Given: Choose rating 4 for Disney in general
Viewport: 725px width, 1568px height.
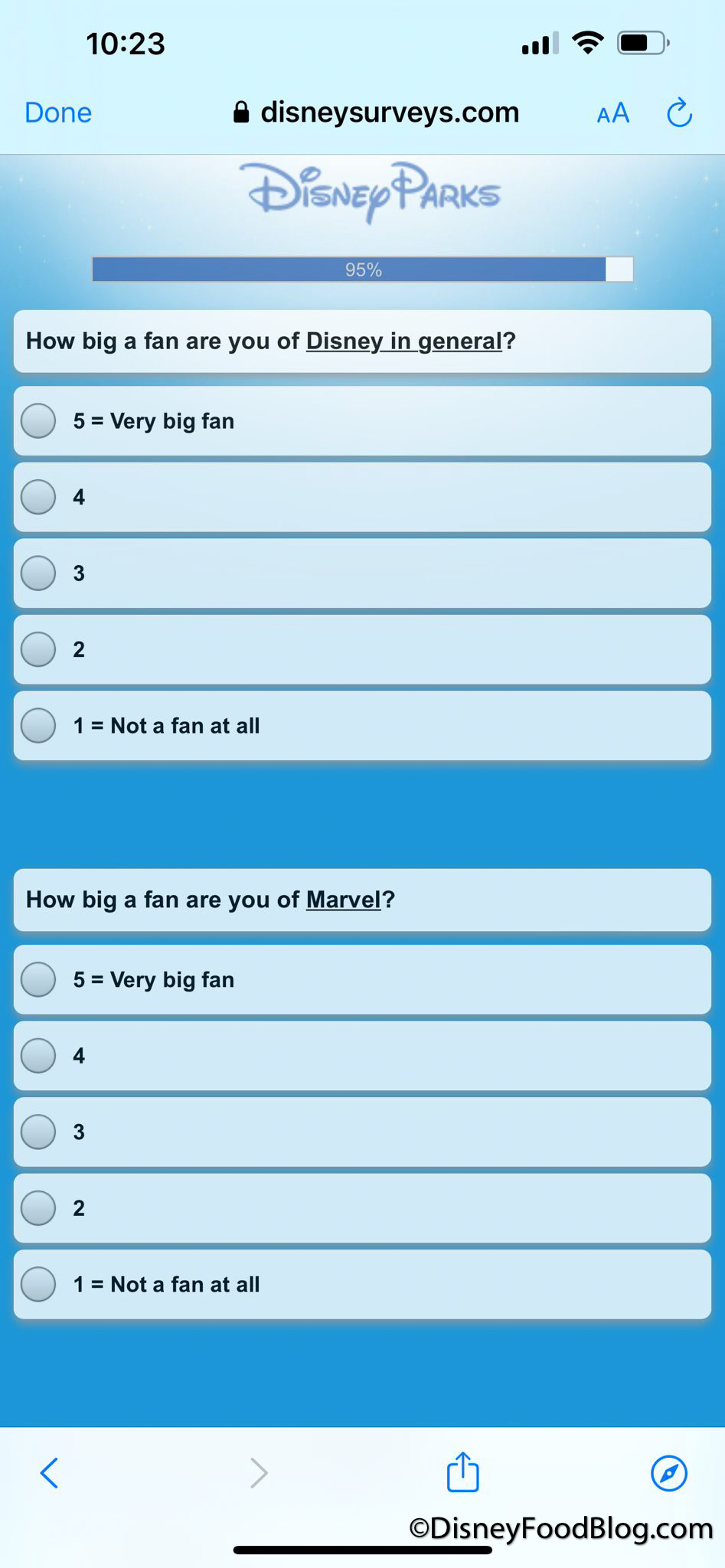Looking at the screenshot, I should point(38,497).
